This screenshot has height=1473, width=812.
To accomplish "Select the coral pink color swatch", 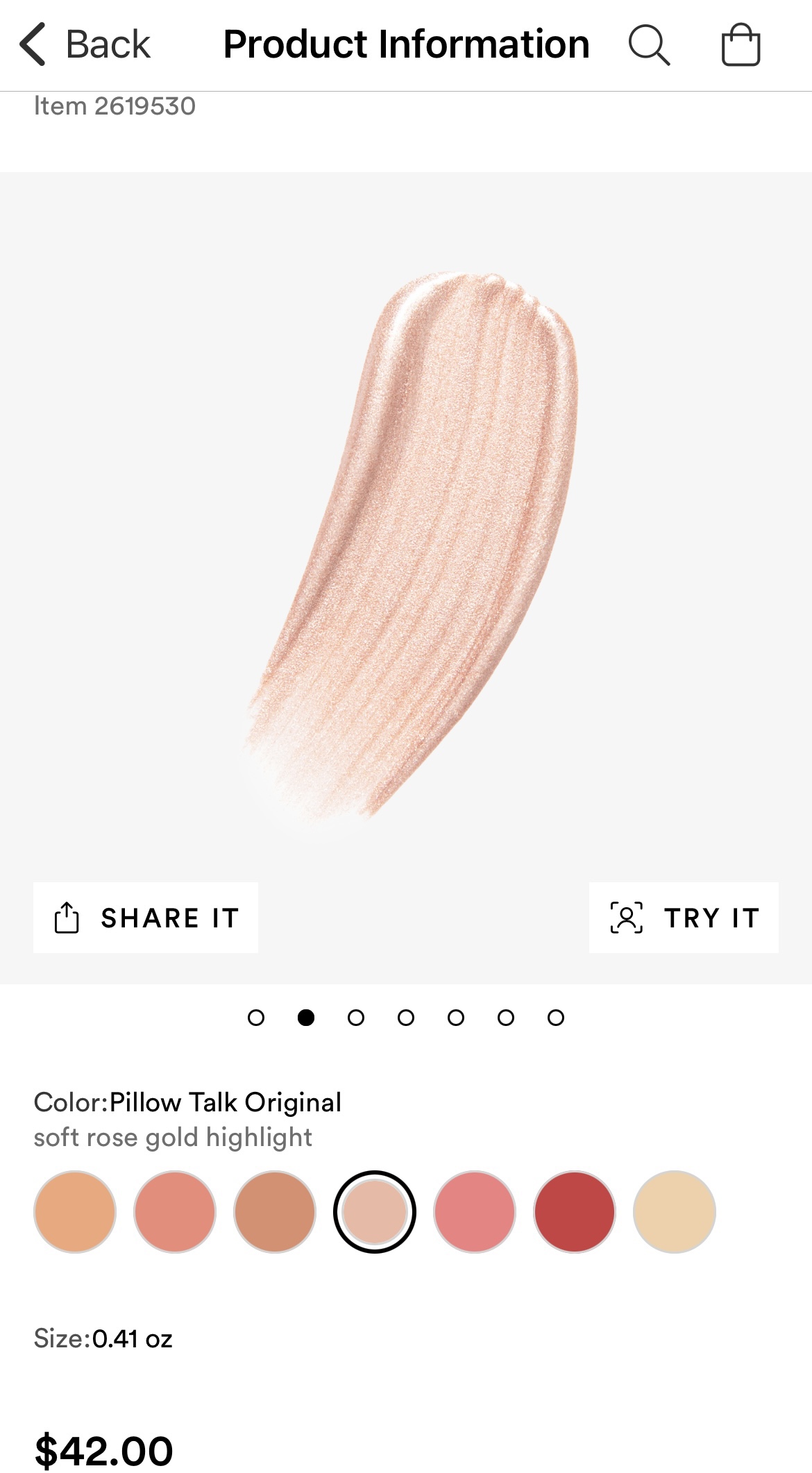I will pos(175,1211).
